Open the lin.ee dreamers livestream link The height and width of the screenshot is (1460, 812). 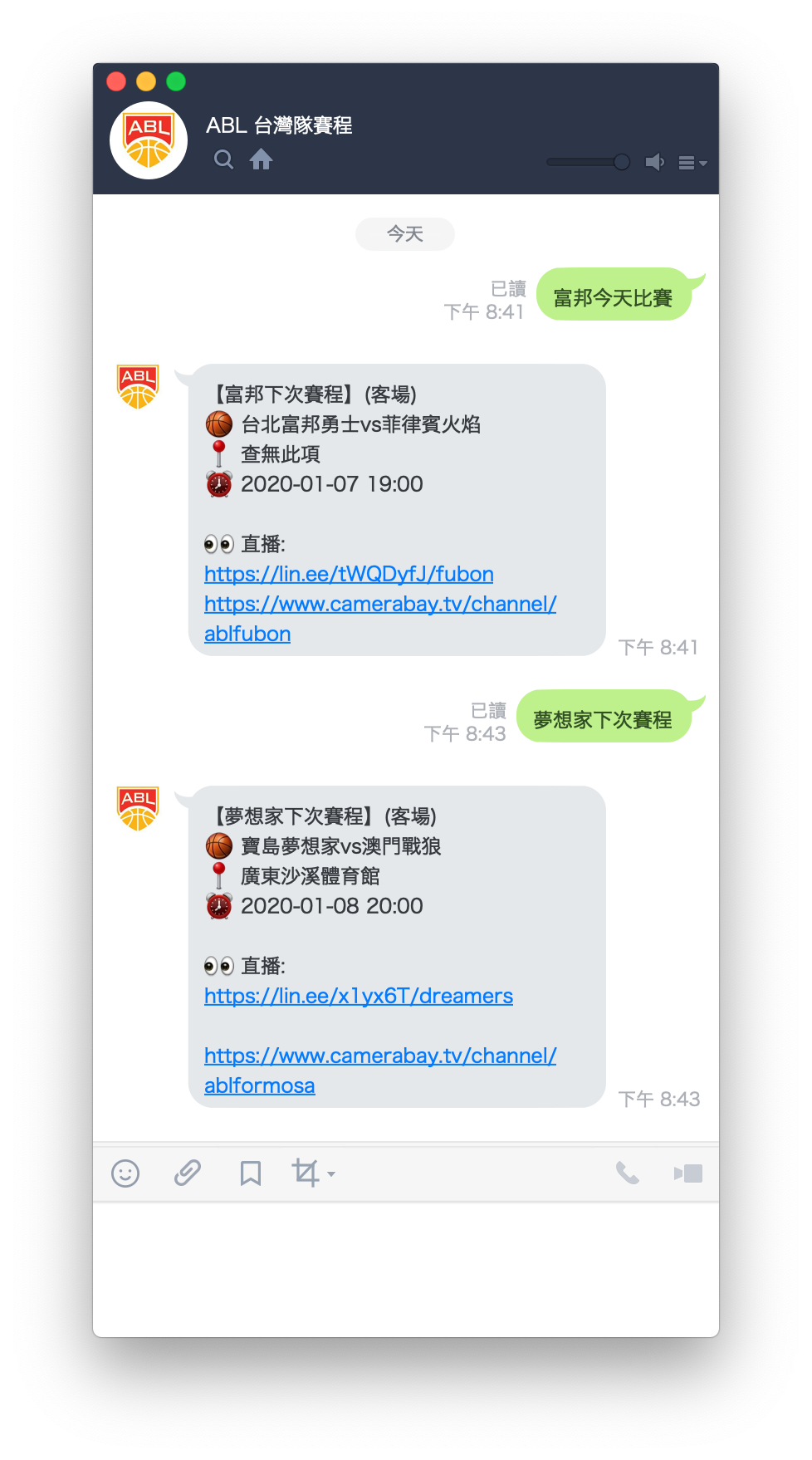point(359,997)
